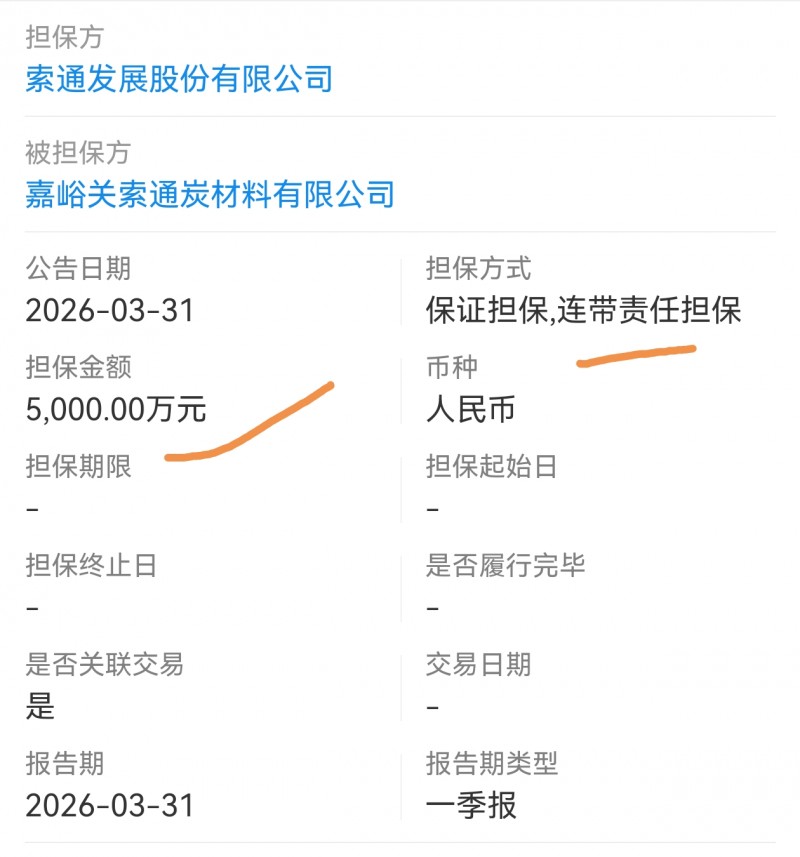Image resolution: width=800 pixels, height=857 pixels.
Task: Select the 是 related-transaction value
Action: point(38,707)
